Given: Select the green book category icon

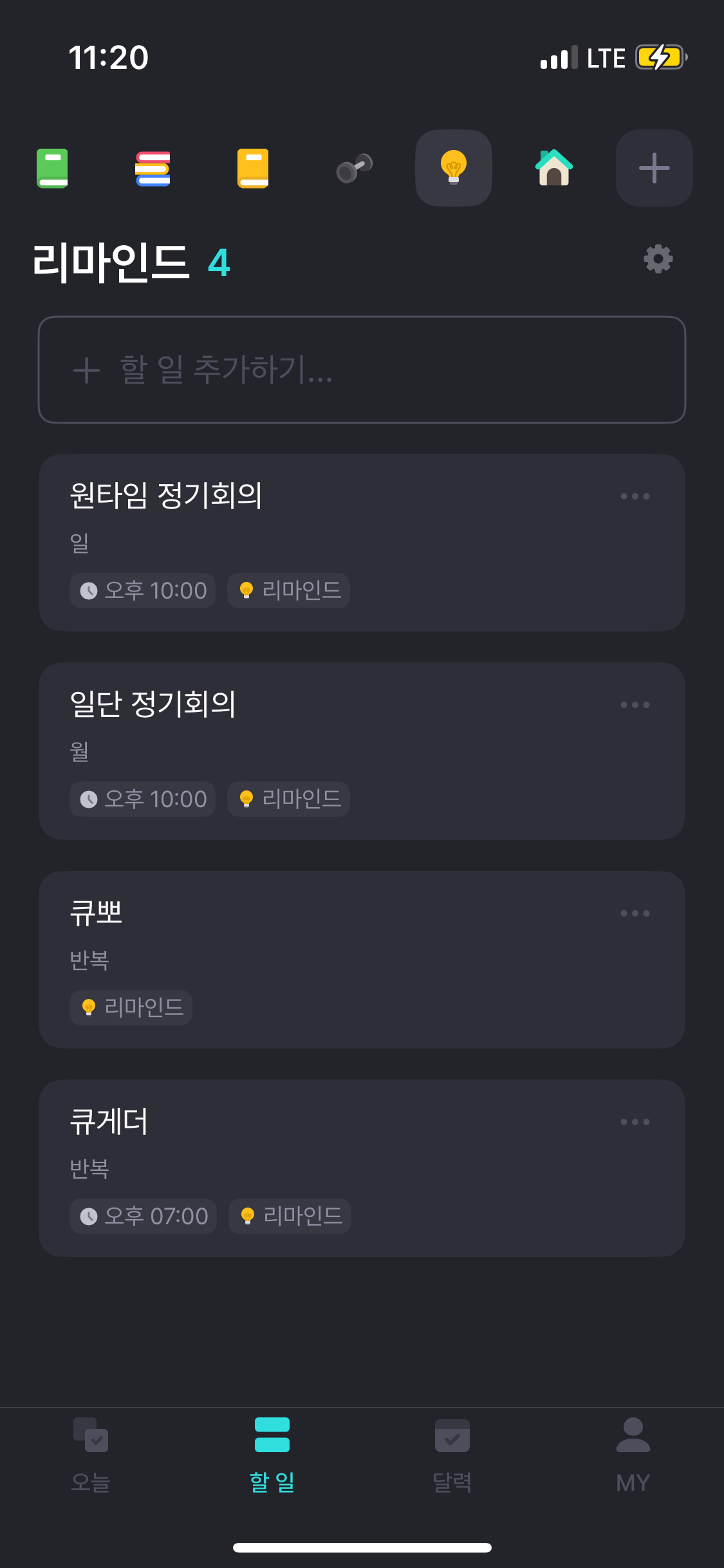Looking at the screenshot, I should coord(52,168).
